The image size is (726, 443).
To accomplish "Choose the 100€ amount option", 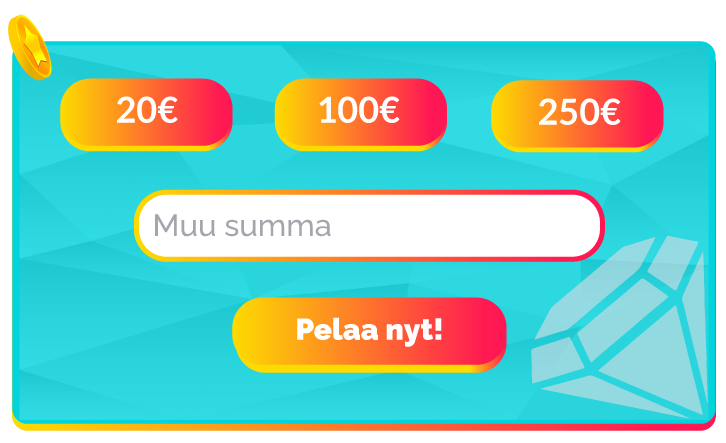I will click(x=360, y=112).
